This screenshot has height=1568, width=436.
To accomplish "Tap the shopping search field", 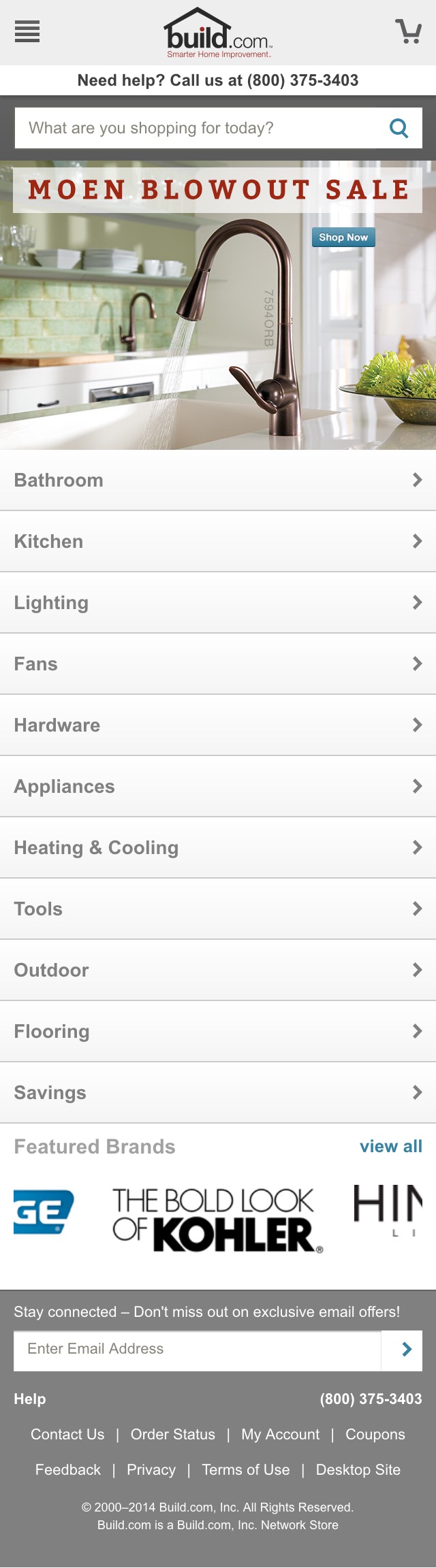I will pos(198,128).
